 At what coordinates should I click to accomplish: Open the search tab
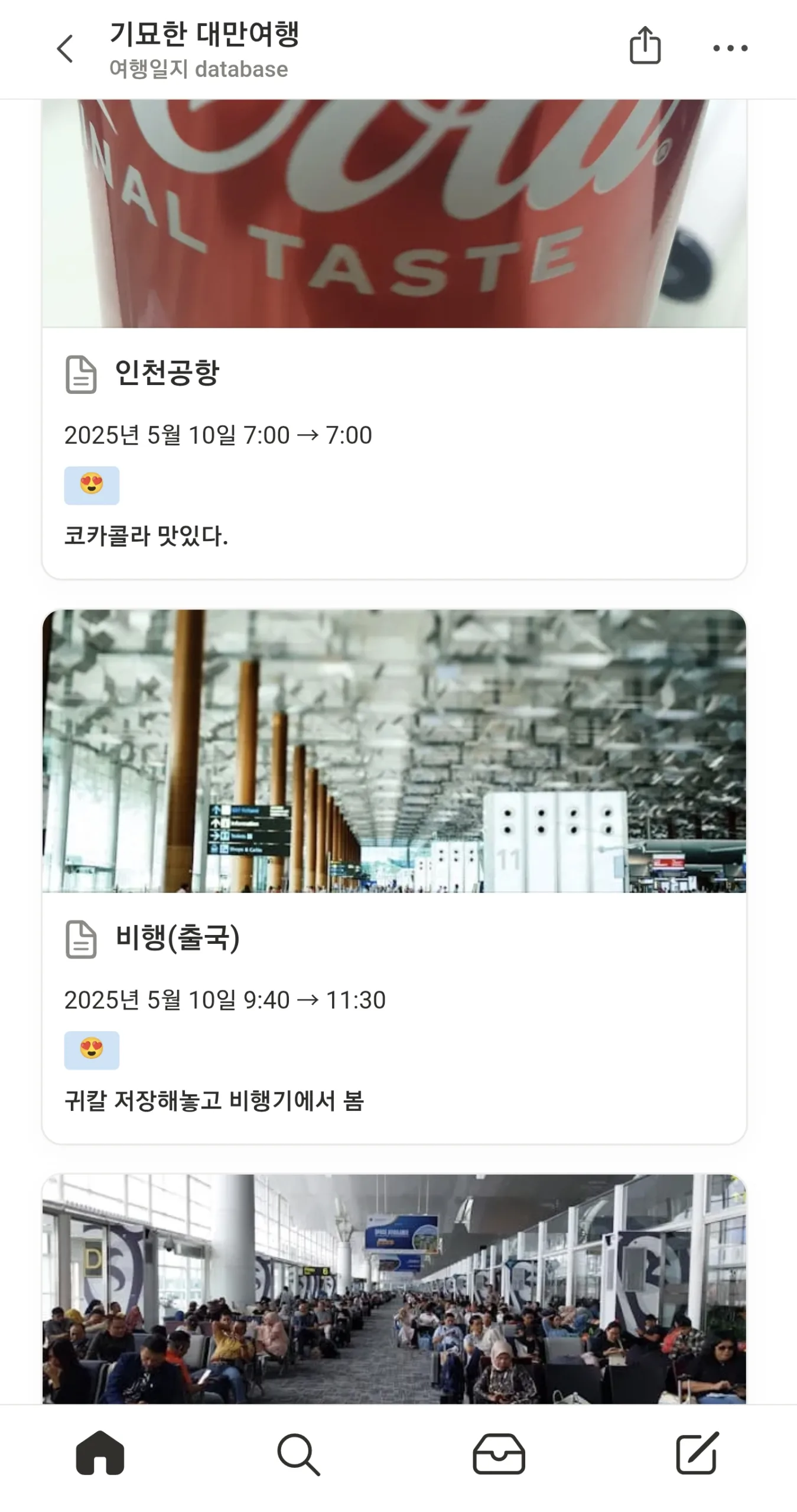298,1454
